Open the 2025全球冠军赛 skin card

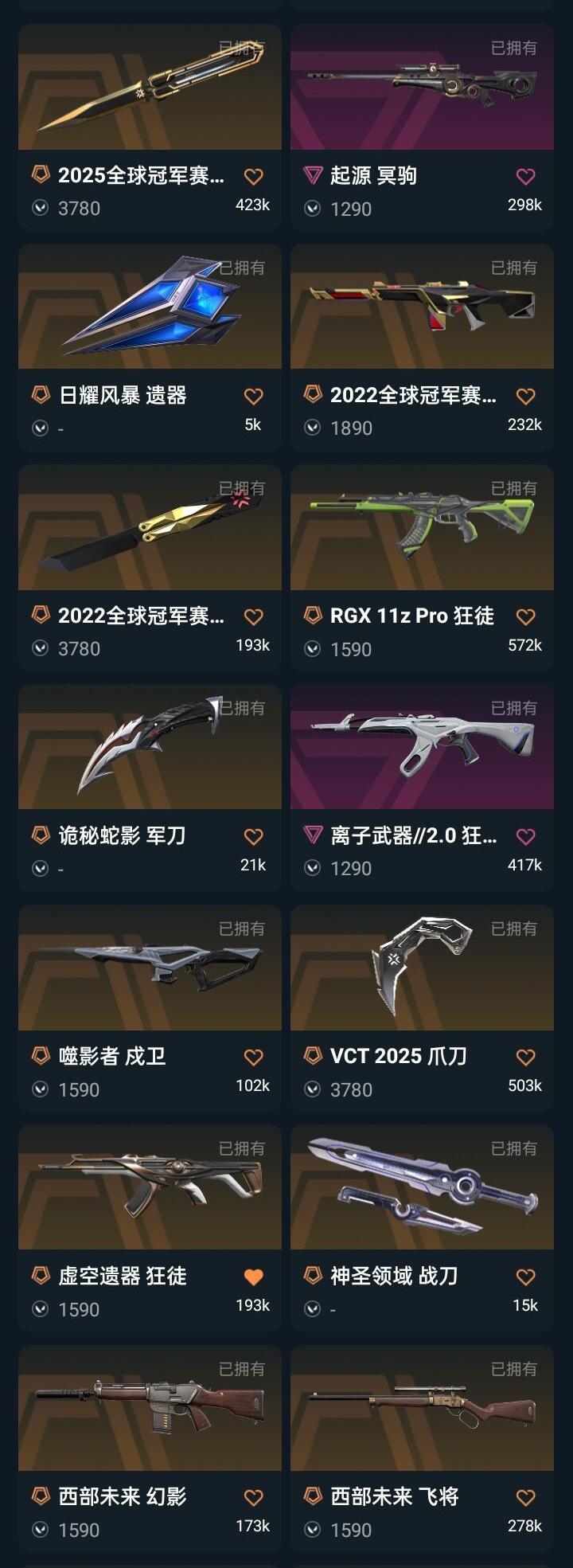(x=150, y=88)
